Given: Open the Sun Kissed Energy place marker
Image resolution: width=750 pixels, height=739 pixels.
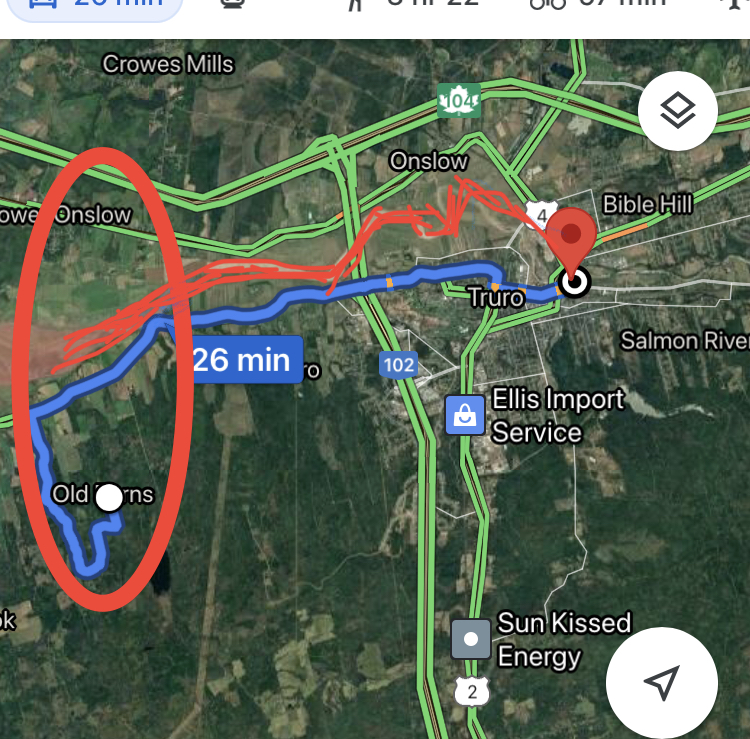Looking at the screenshot, I should [471, 639].
